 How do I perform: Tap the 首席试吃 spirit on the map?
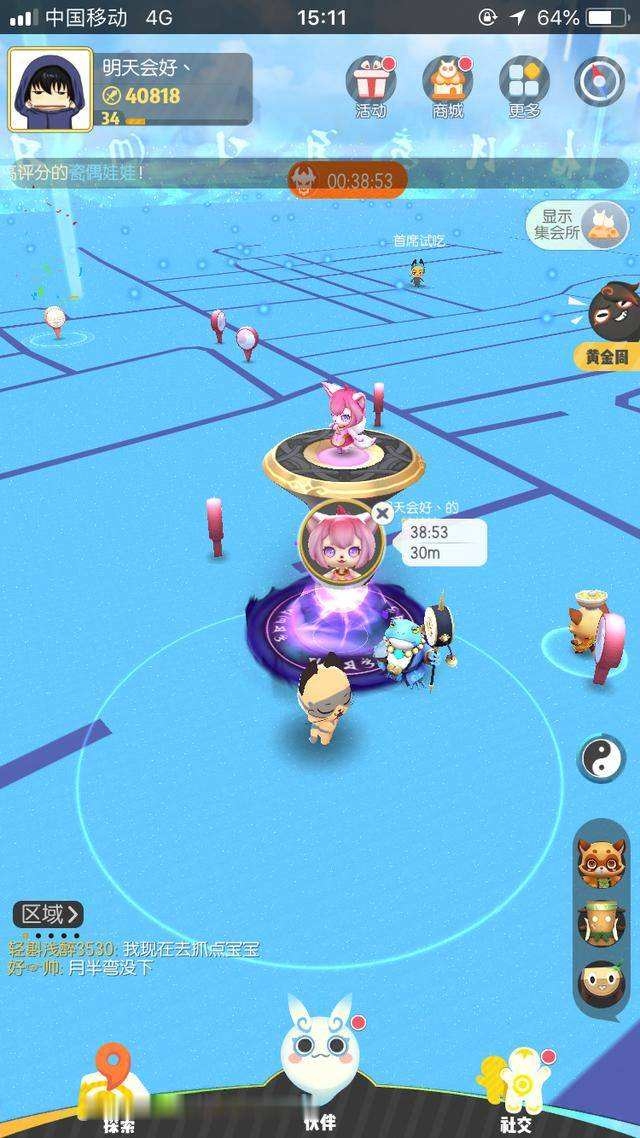pyautogui.click(x=417, y=271)
